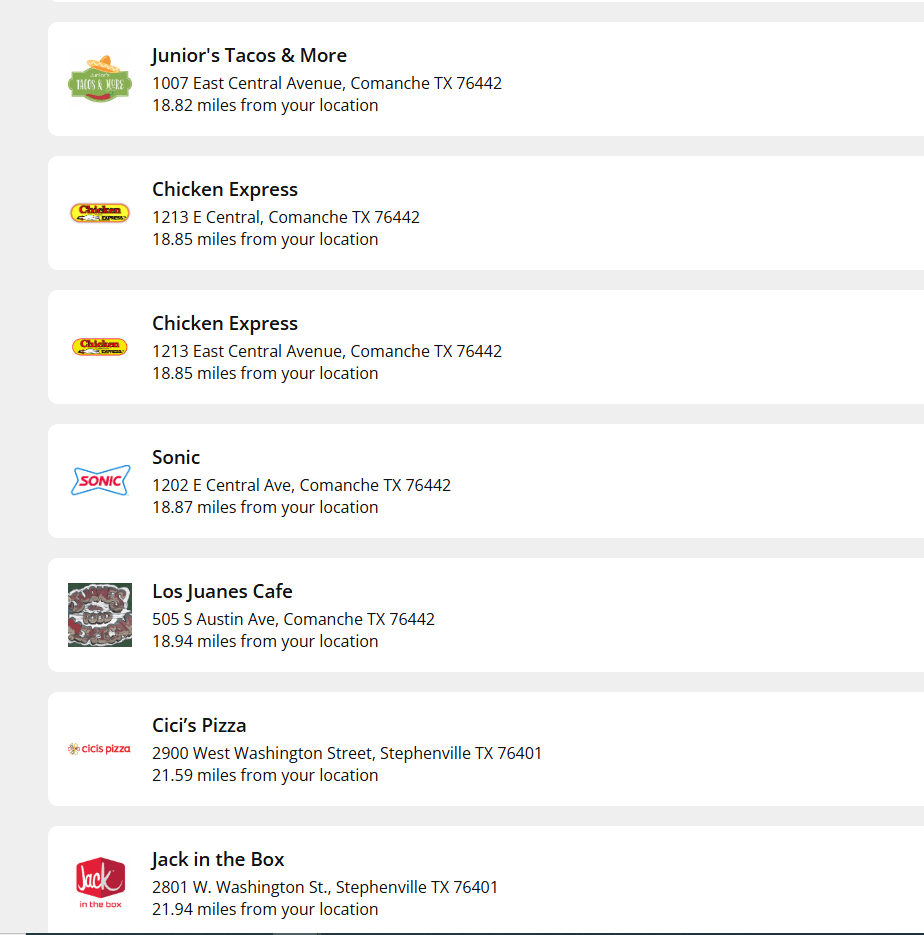Select Jack in the Box listing

(218, 860)
